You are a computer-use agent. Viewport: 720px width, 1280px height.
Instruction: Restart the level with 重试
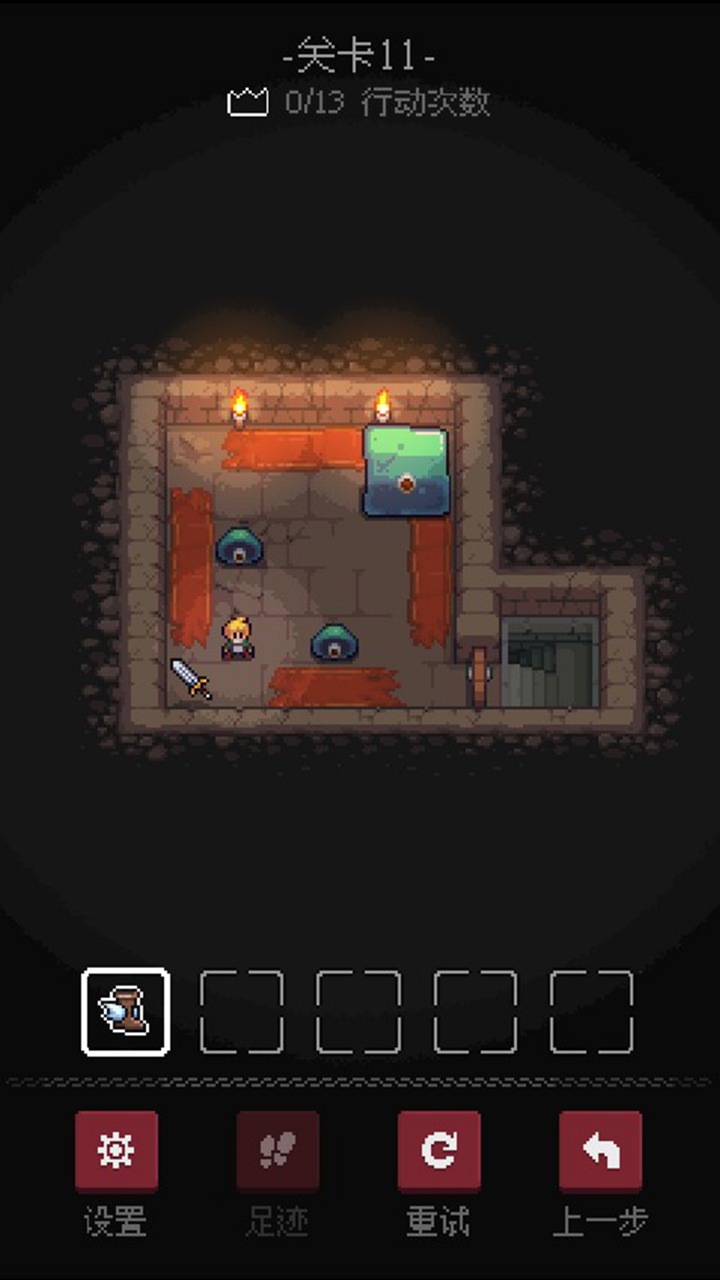point(438,1151)
